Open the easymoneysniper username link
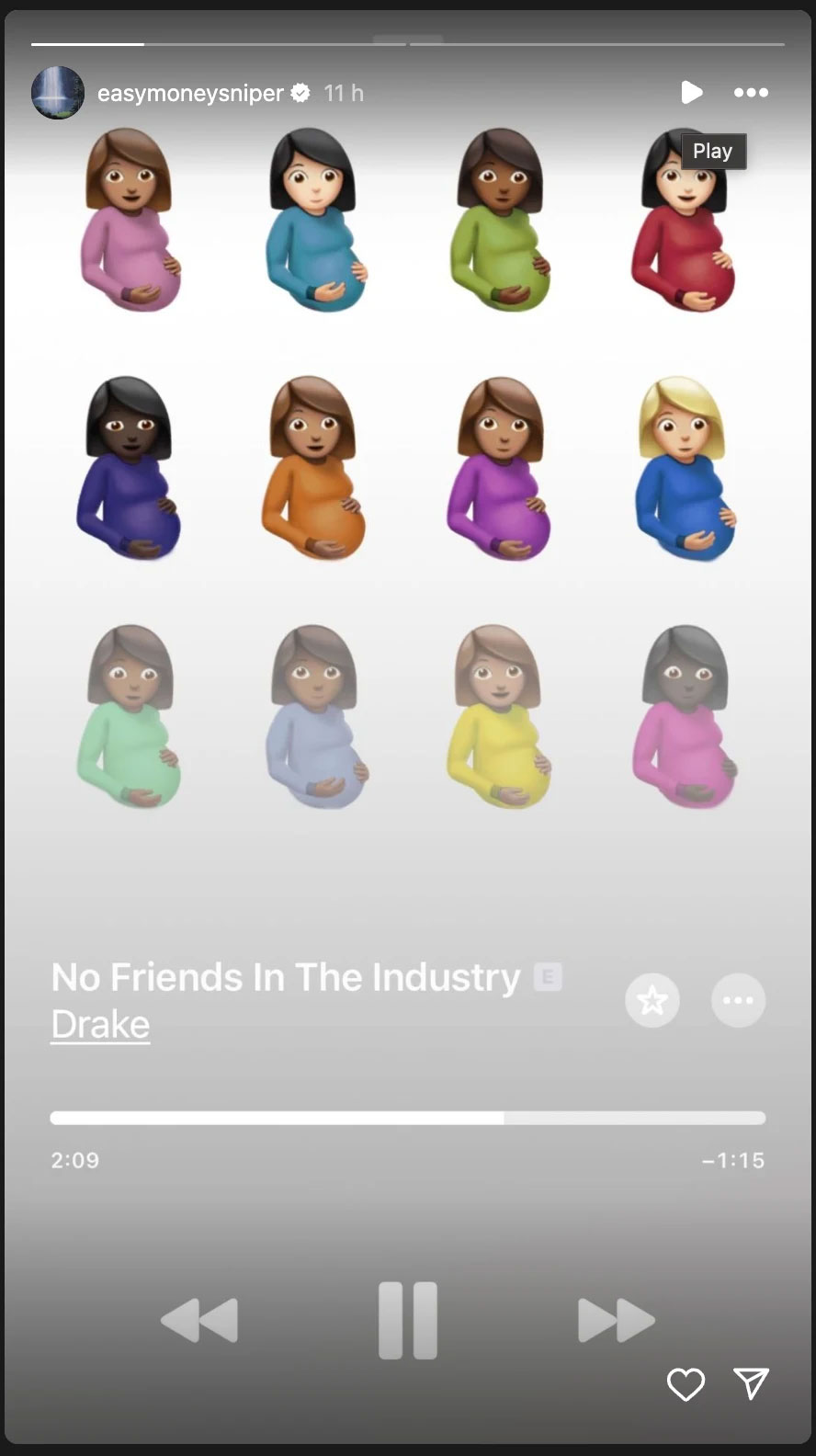816x1456 pixels. (190, 93)
